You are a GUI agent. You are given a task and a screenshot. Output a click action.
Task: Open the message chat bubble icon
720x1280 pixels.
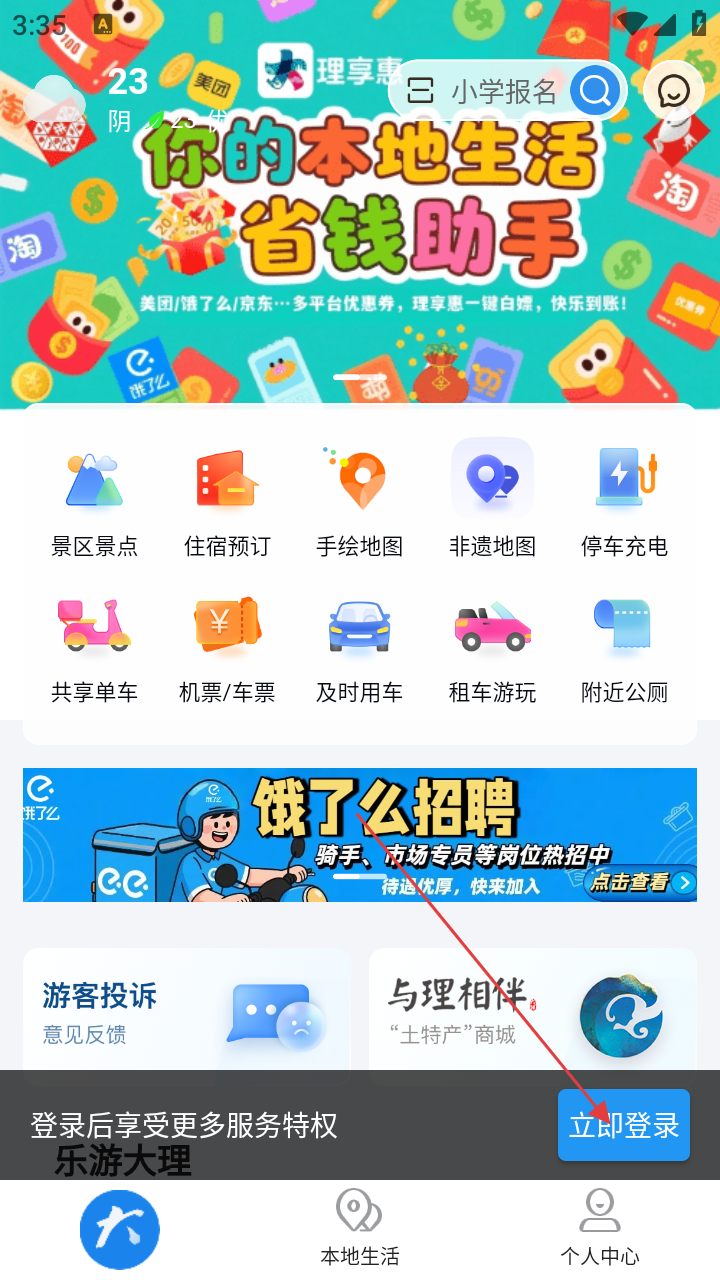coord(674,92)
